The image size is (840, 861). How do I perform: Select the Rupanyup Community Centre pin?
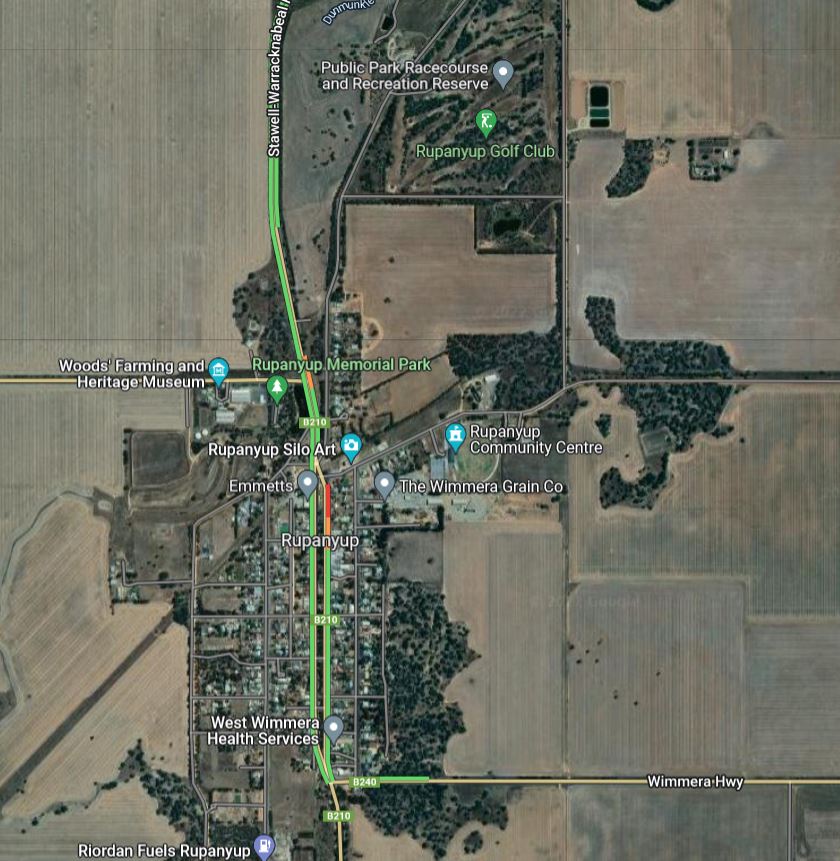(x=454, y=437)
